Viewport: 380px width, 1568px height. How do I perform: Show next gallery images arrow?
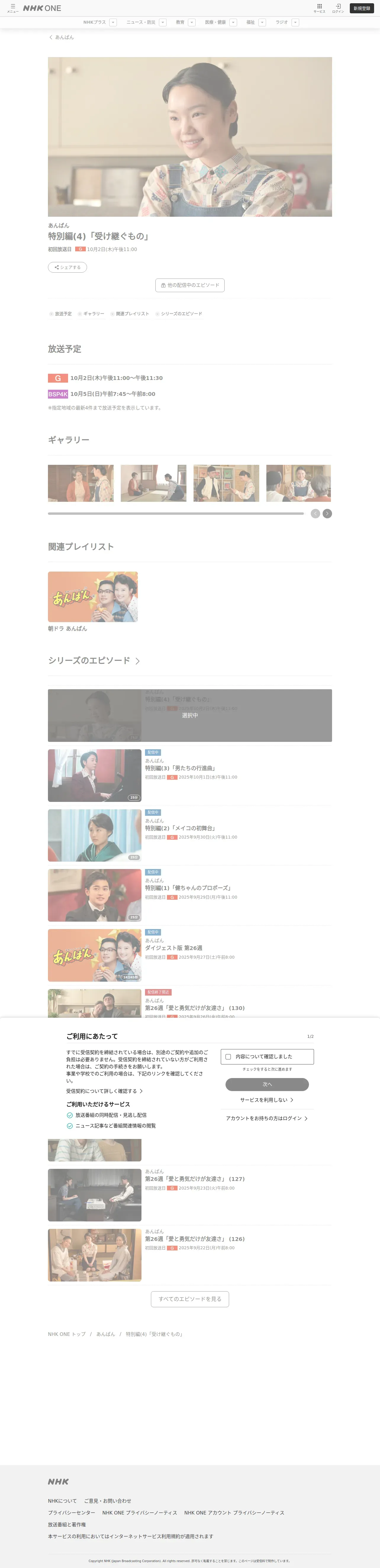pos(327,513)
